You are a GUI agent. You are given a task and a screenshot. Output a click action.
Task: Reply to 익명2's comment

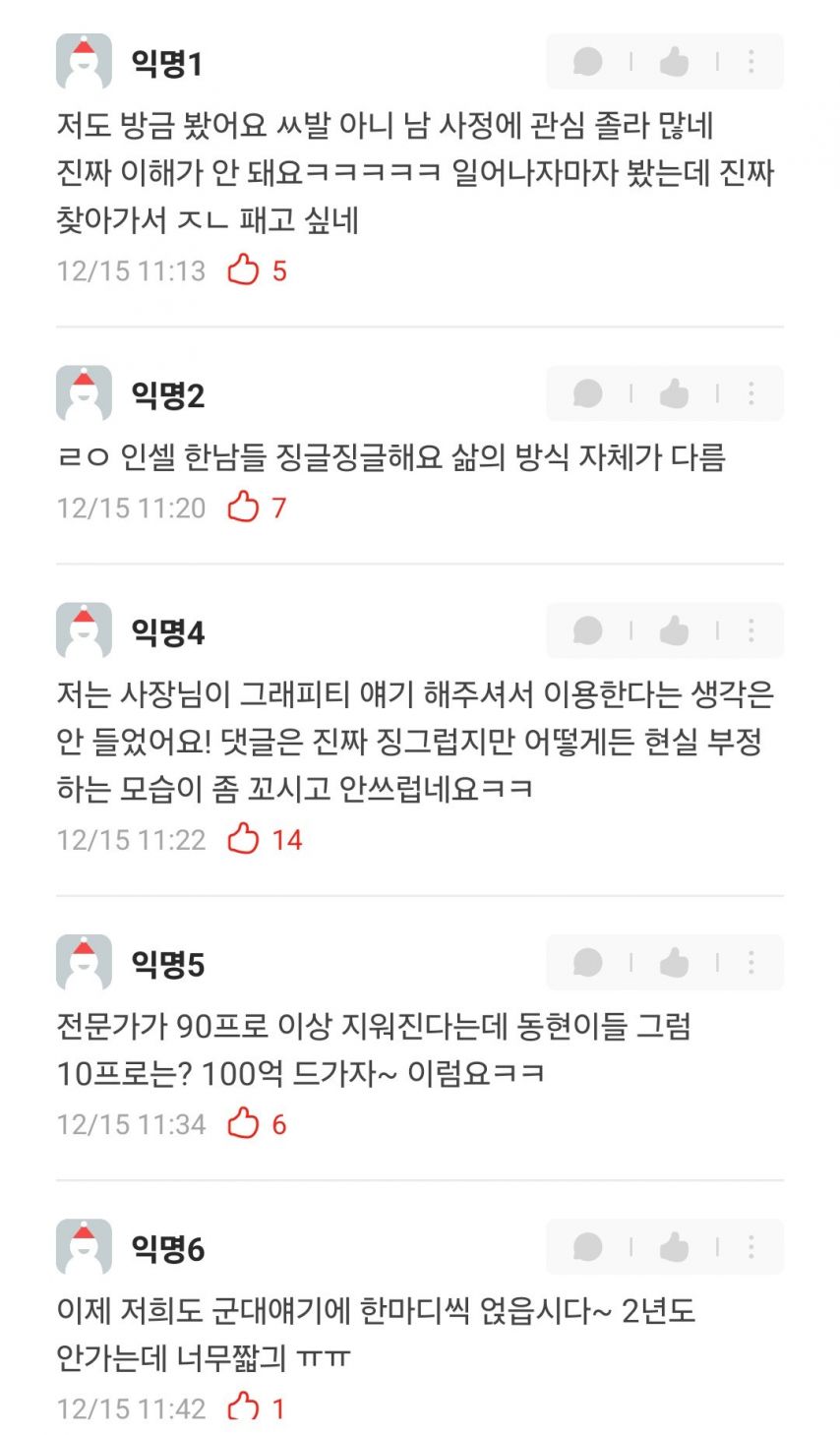587,393
